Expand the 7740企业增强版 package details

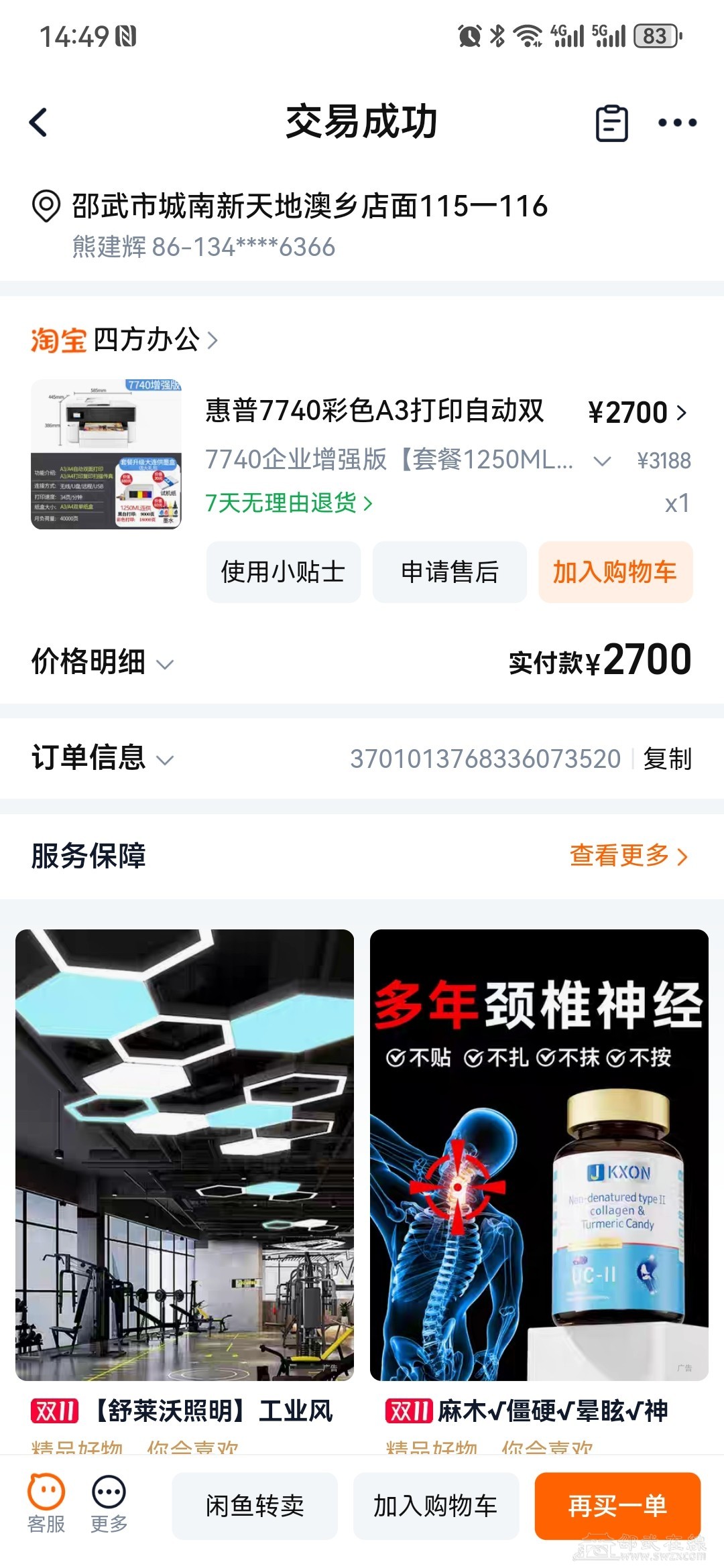click(602, 460)
